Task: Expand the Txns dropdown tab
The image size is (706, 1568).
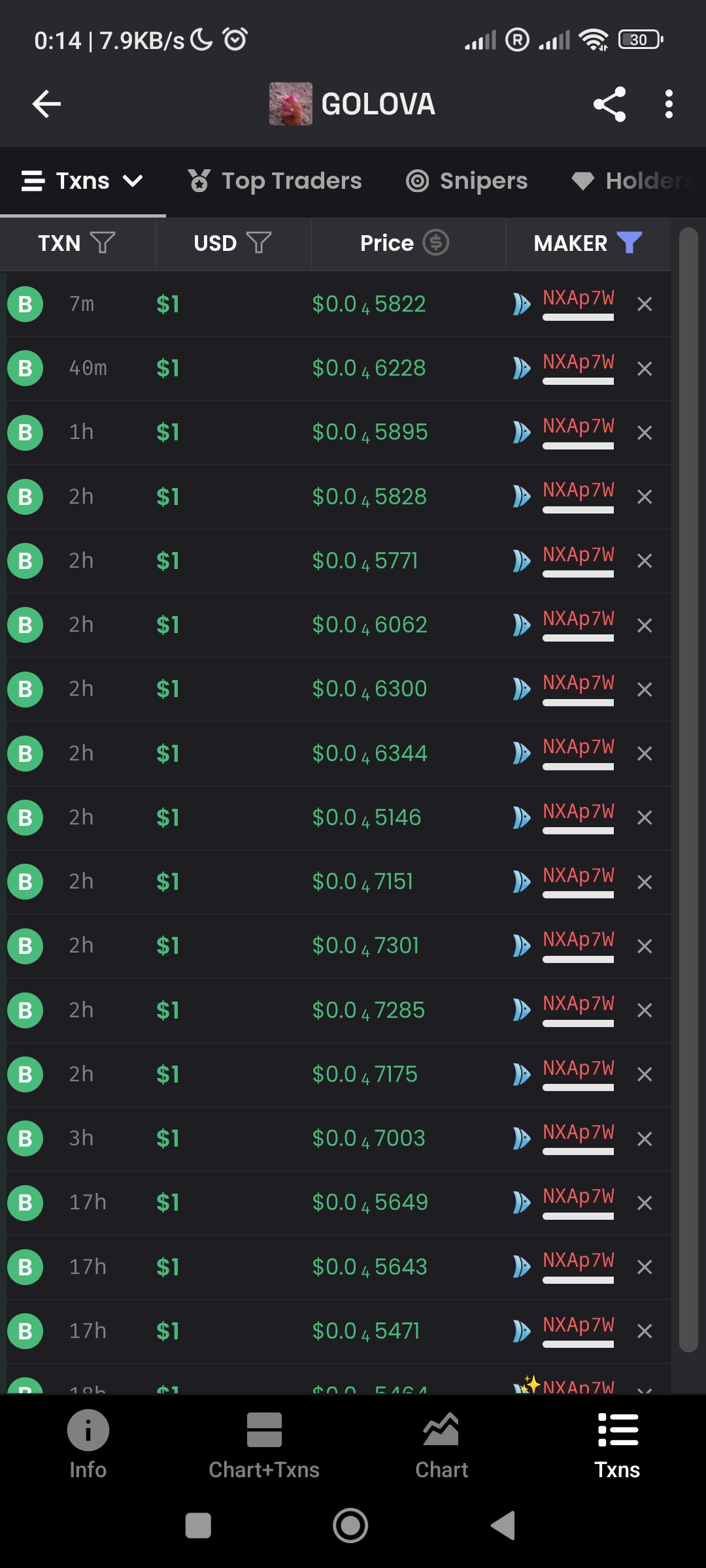Action: 82,181
